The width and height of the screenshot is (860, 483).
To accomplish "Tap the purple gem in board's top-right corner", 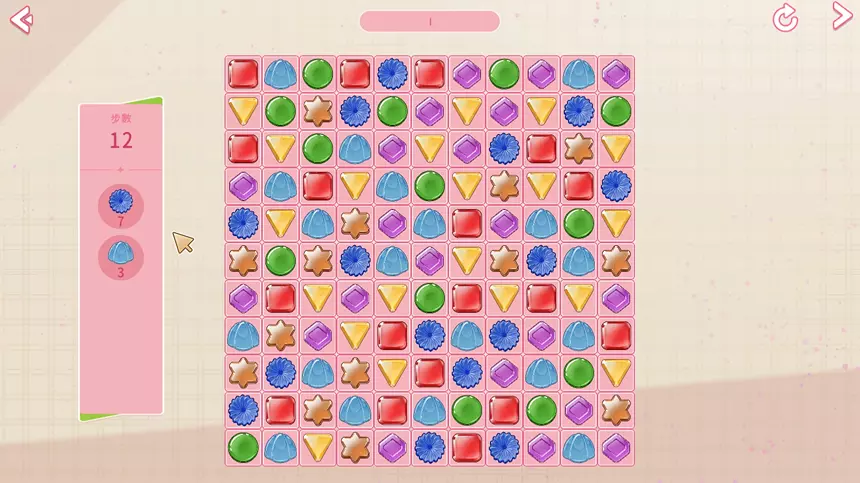I will pyautogui.click(x=616, y=73).
